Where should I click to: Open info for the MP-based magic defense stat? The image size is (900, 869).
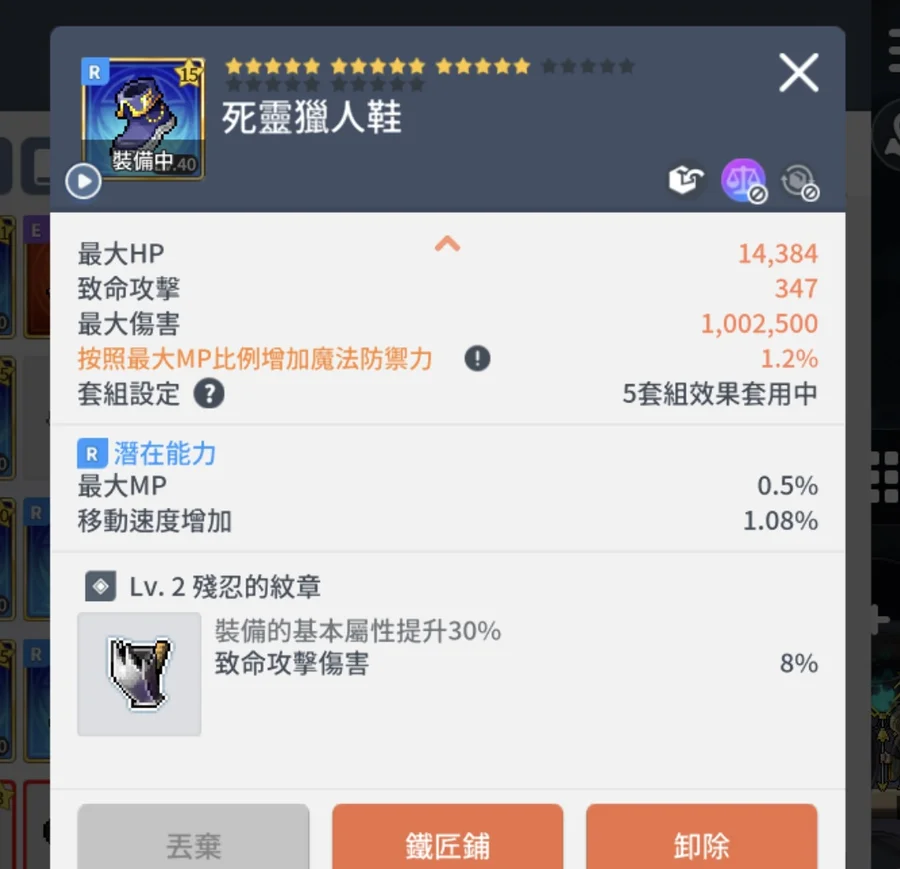click(477, 359)
